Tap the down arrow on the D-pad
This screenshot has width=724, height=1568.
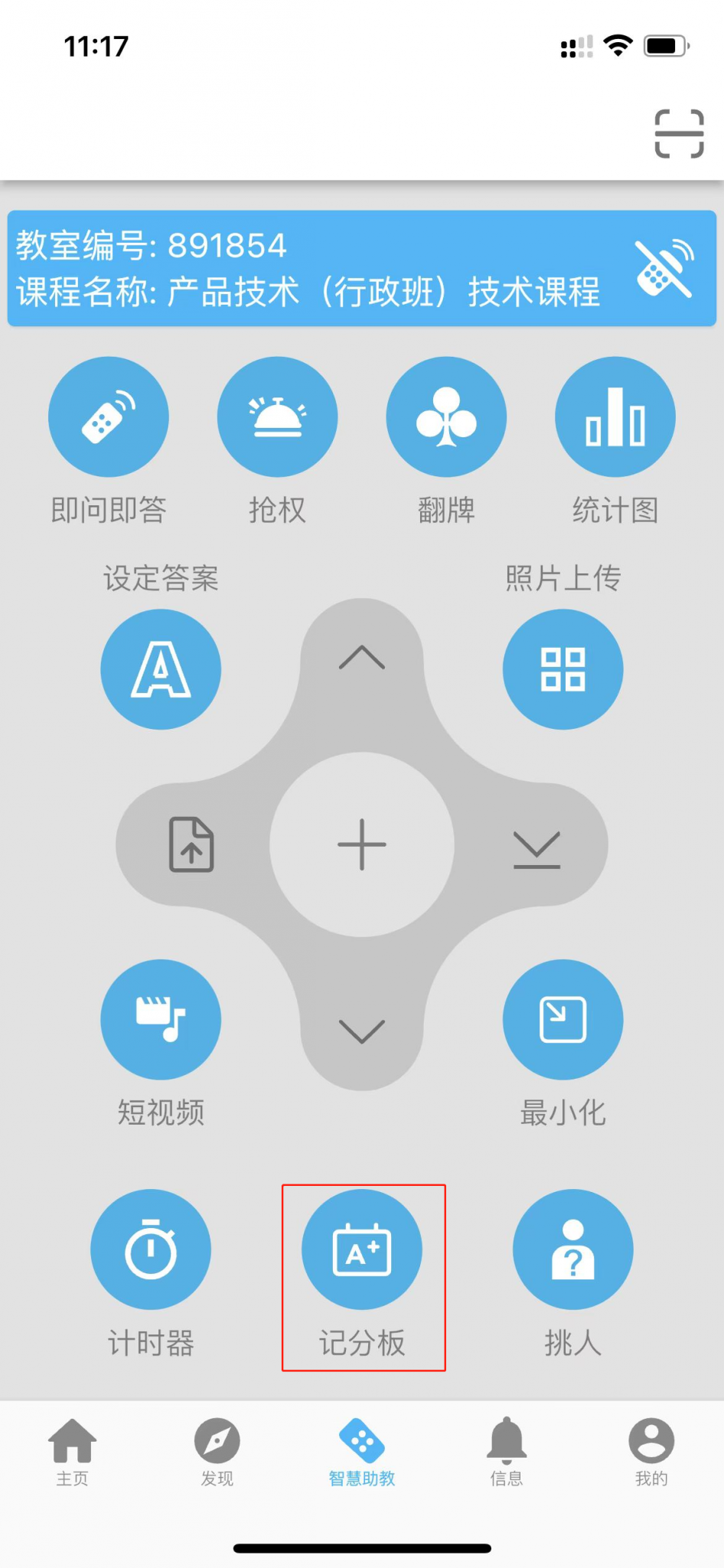tap(362, 1031)
